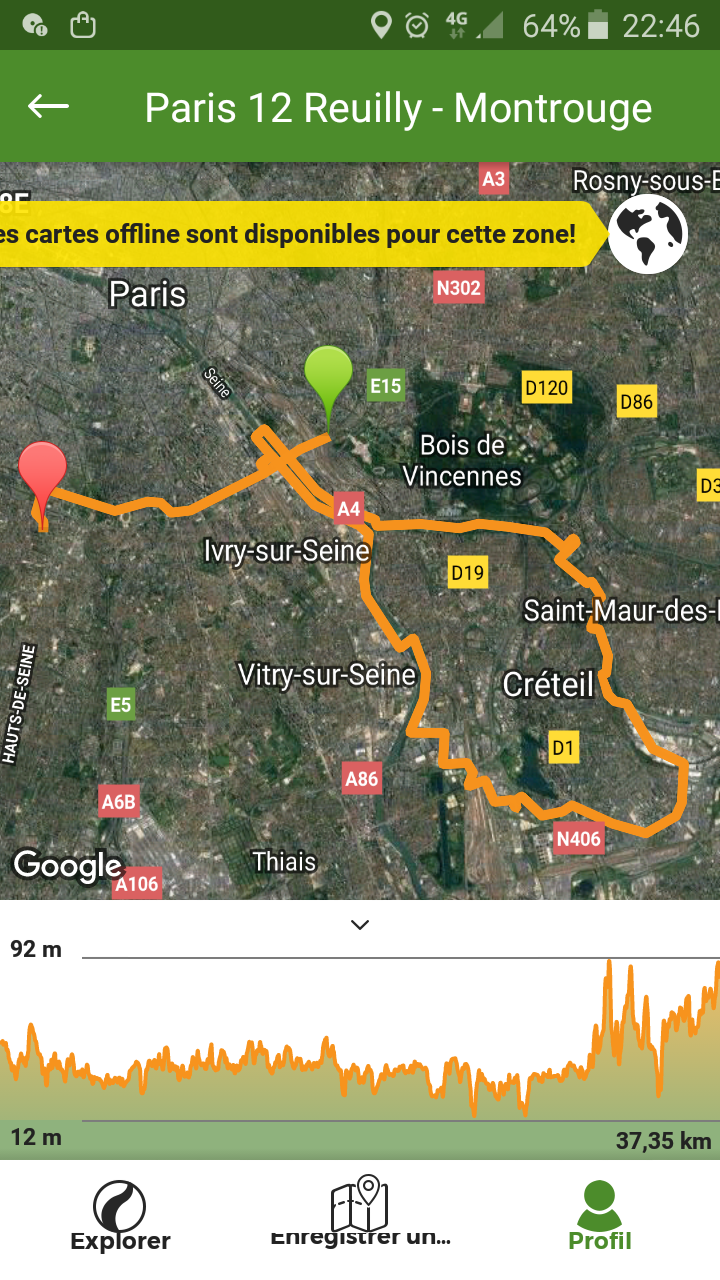Switch to the Explorer tab
This screenshot has height=1280, width=720.
coord(120,1215)
